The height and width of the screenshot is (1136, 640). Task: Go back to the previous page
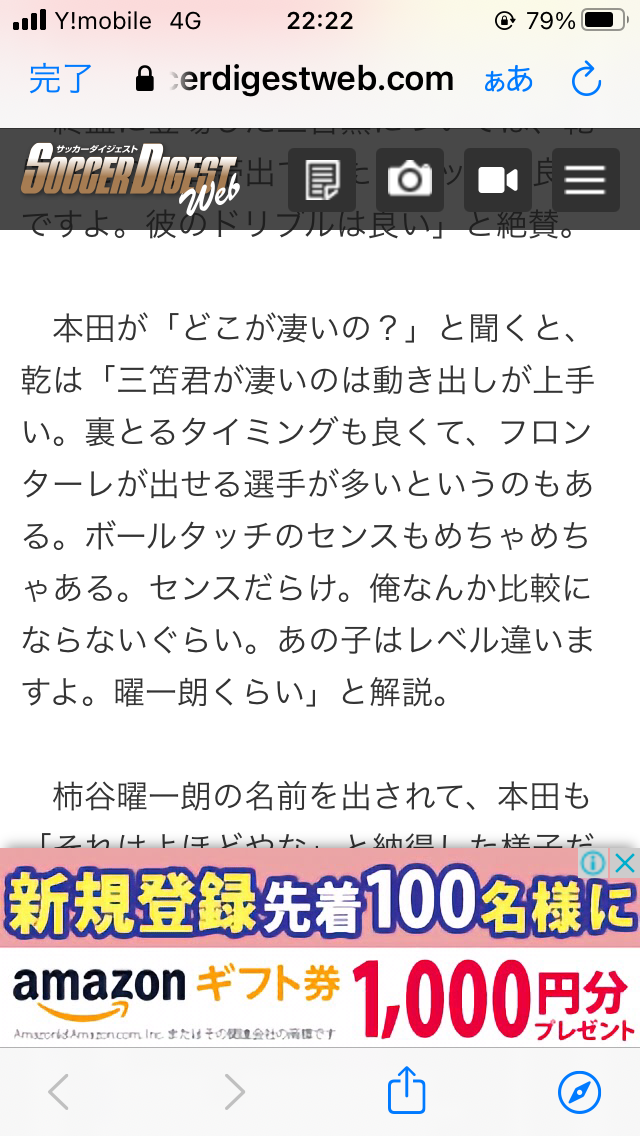tap(60, 1091)
